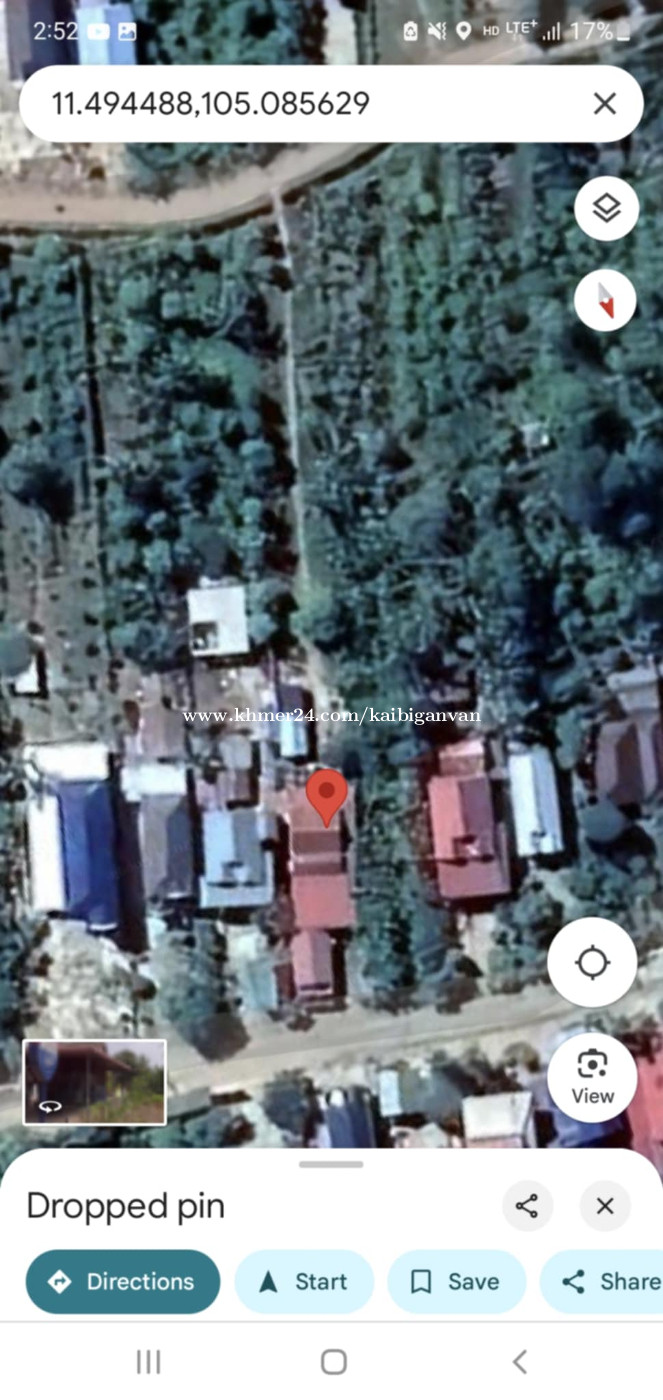Open the Street View thumbnail
The width and height of the screenshot is (663, 1400).
point(95,1082)
